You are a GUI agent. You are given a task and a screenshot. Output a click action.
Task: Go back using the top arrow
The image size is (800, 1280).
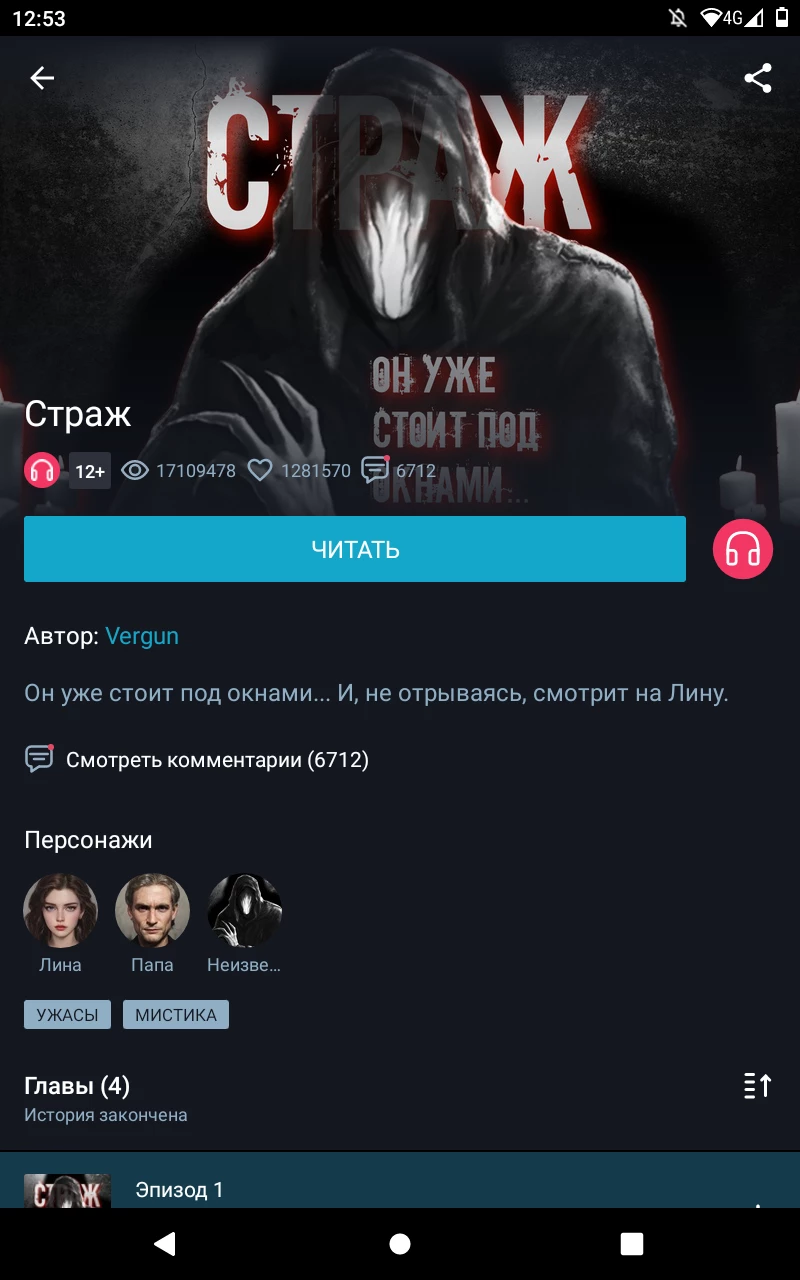click(42, 78)
